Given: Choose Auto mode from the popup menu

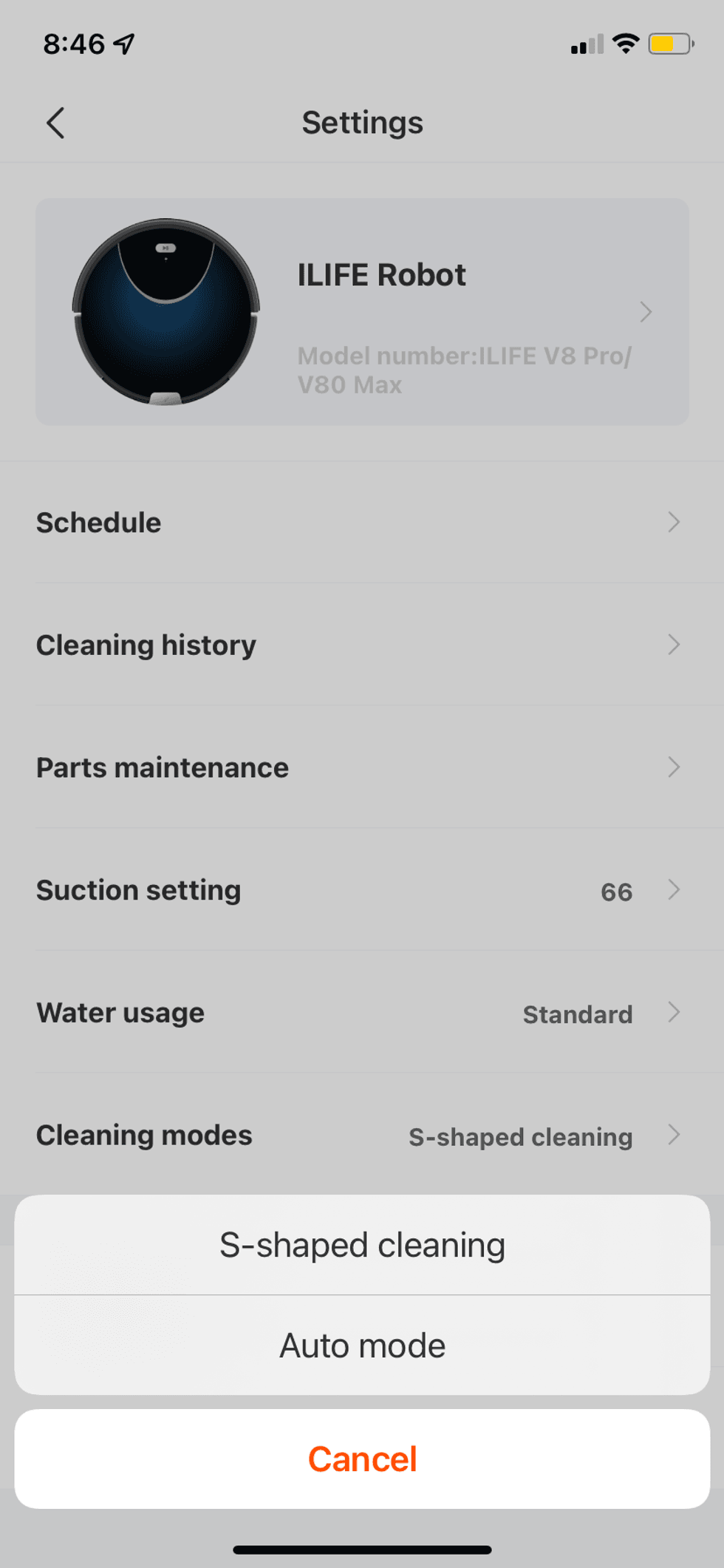Looking at the screenshot, I should [x=362, y=1345].
